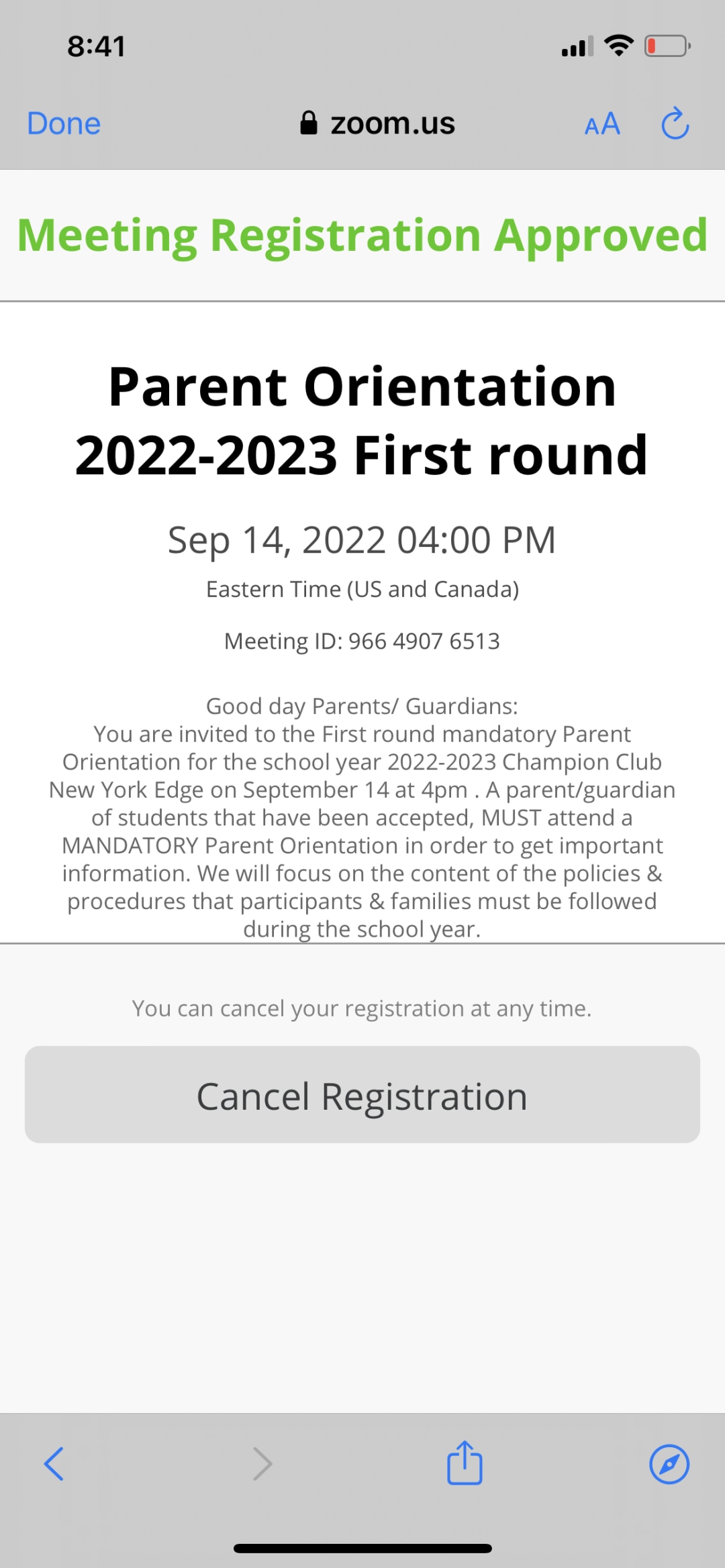The width and height of the screenshot is (725, 1568).
Task: Tap Done to close the browser view
Action: click(64, 124)
